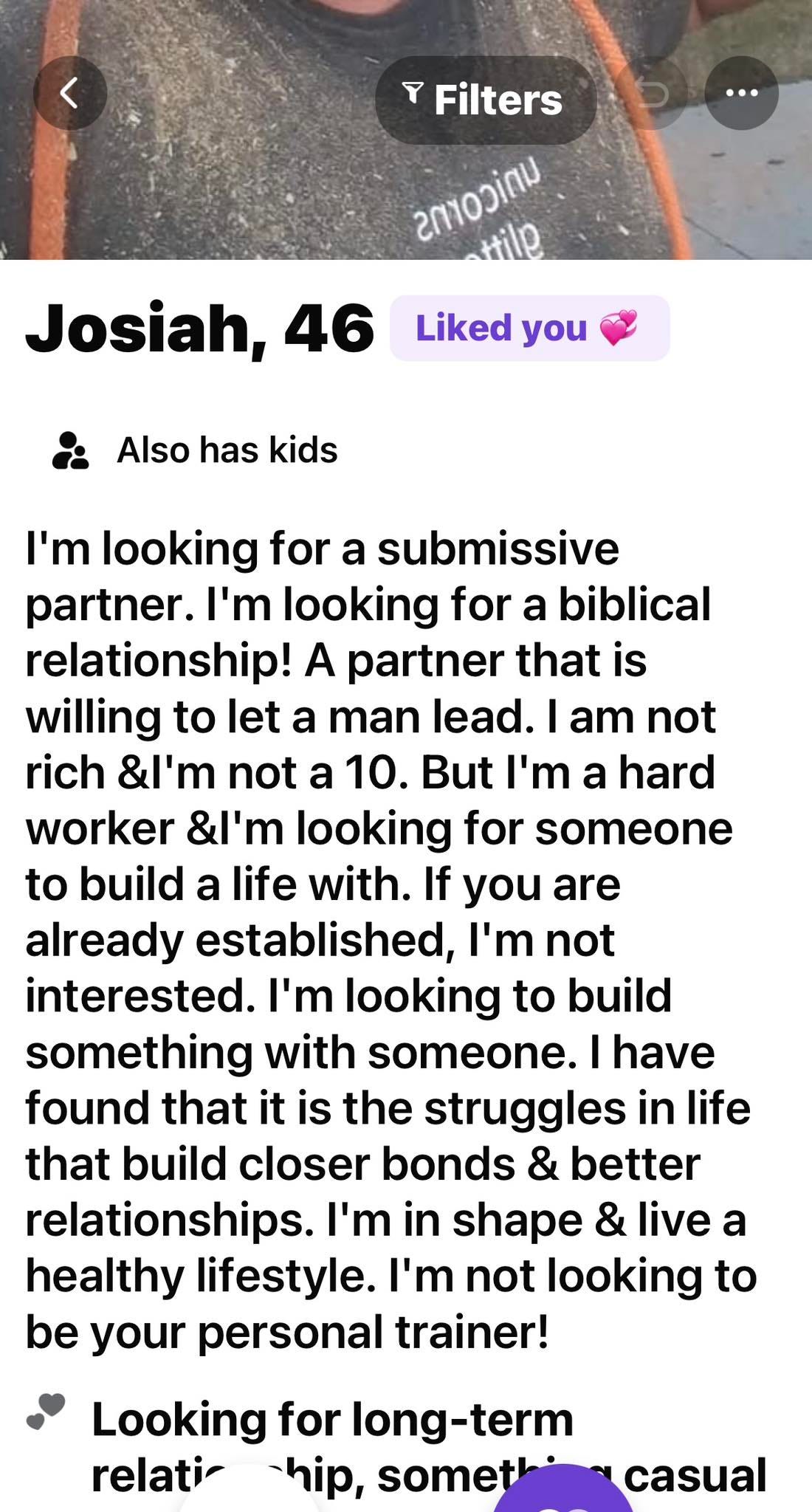Open the three-dot overflow menu
This screenshot has width=812, height=1512.
741,93
